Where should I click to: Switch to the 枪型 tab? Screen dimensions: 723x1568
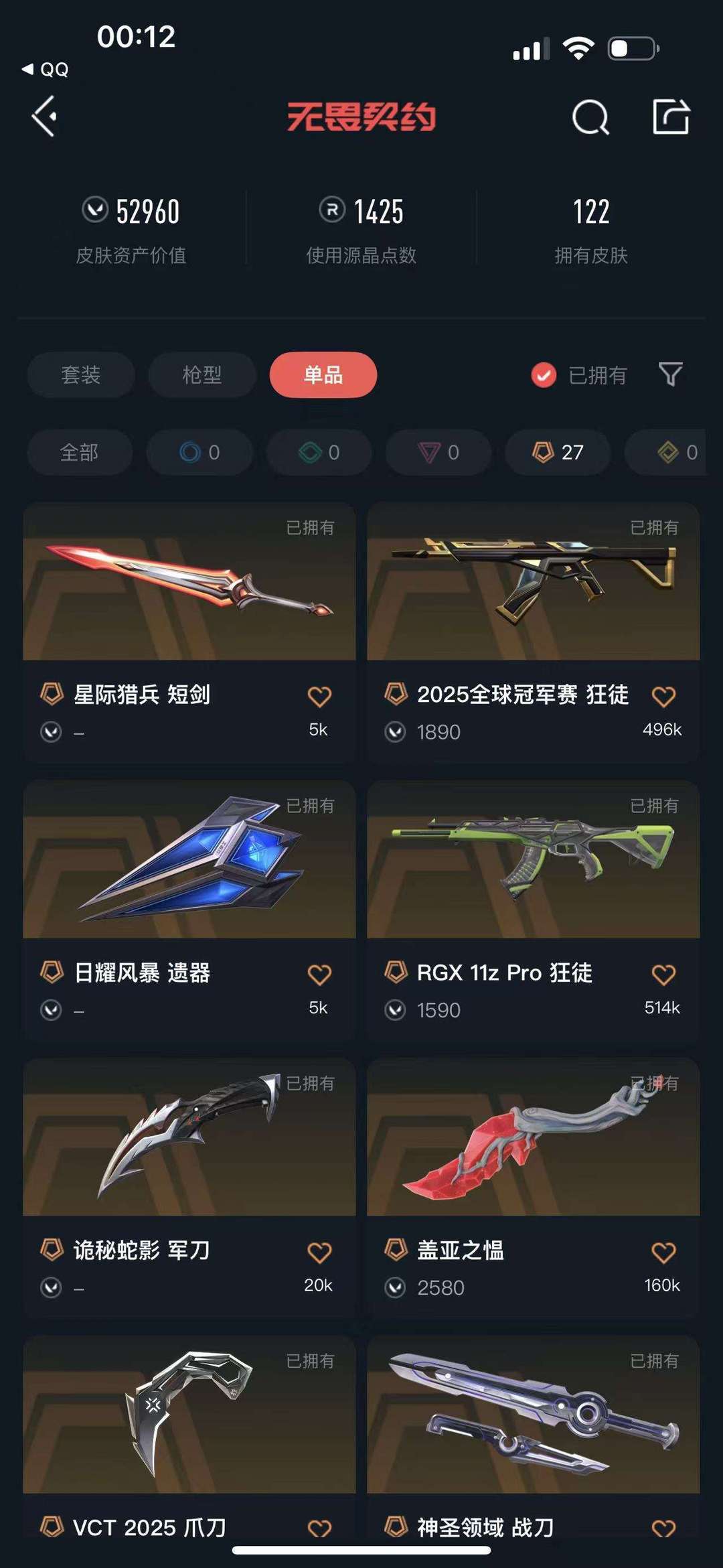click(x=202, y=376)
